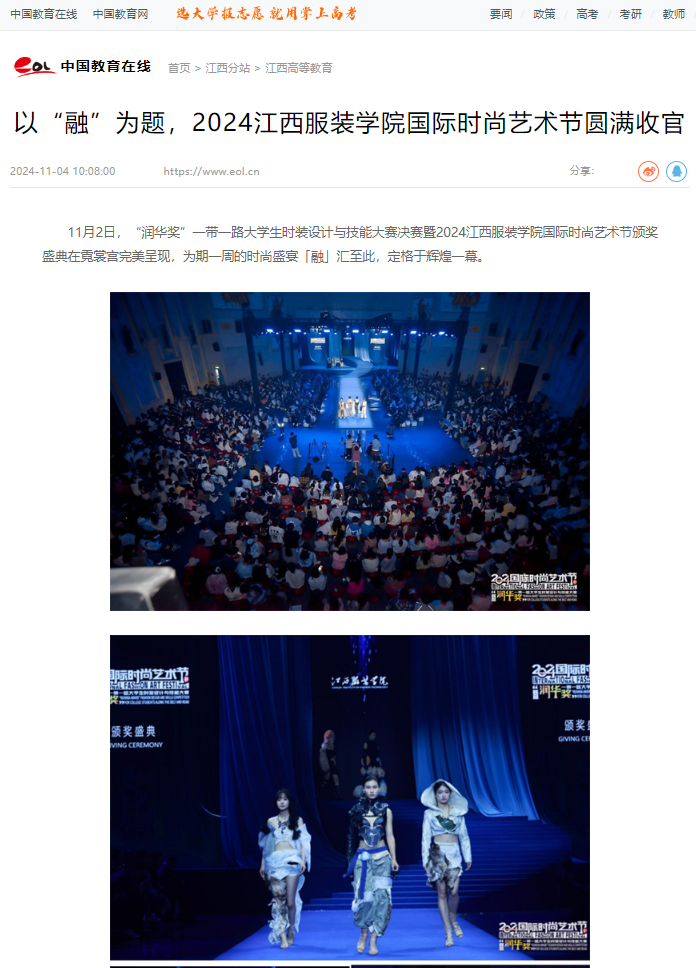Go to the 政策 section
This screenshot has height=968, width=696.
[544, 14]
